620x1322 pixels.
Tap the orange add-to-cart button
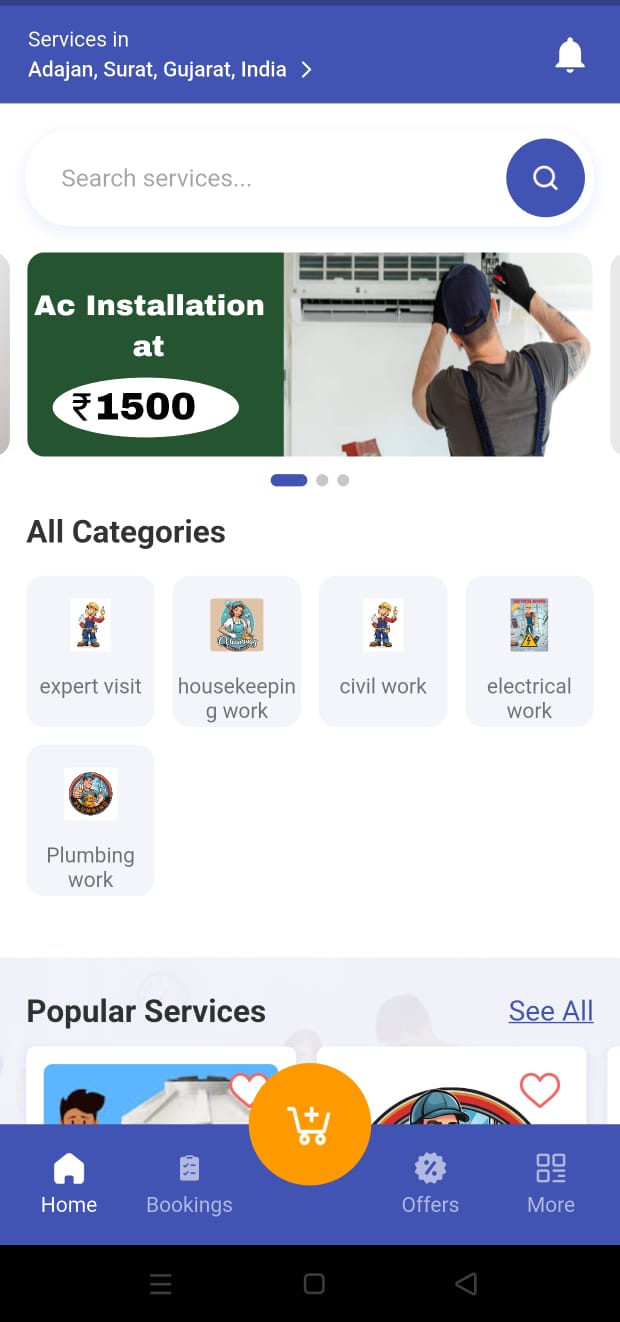click(310, 1124)
